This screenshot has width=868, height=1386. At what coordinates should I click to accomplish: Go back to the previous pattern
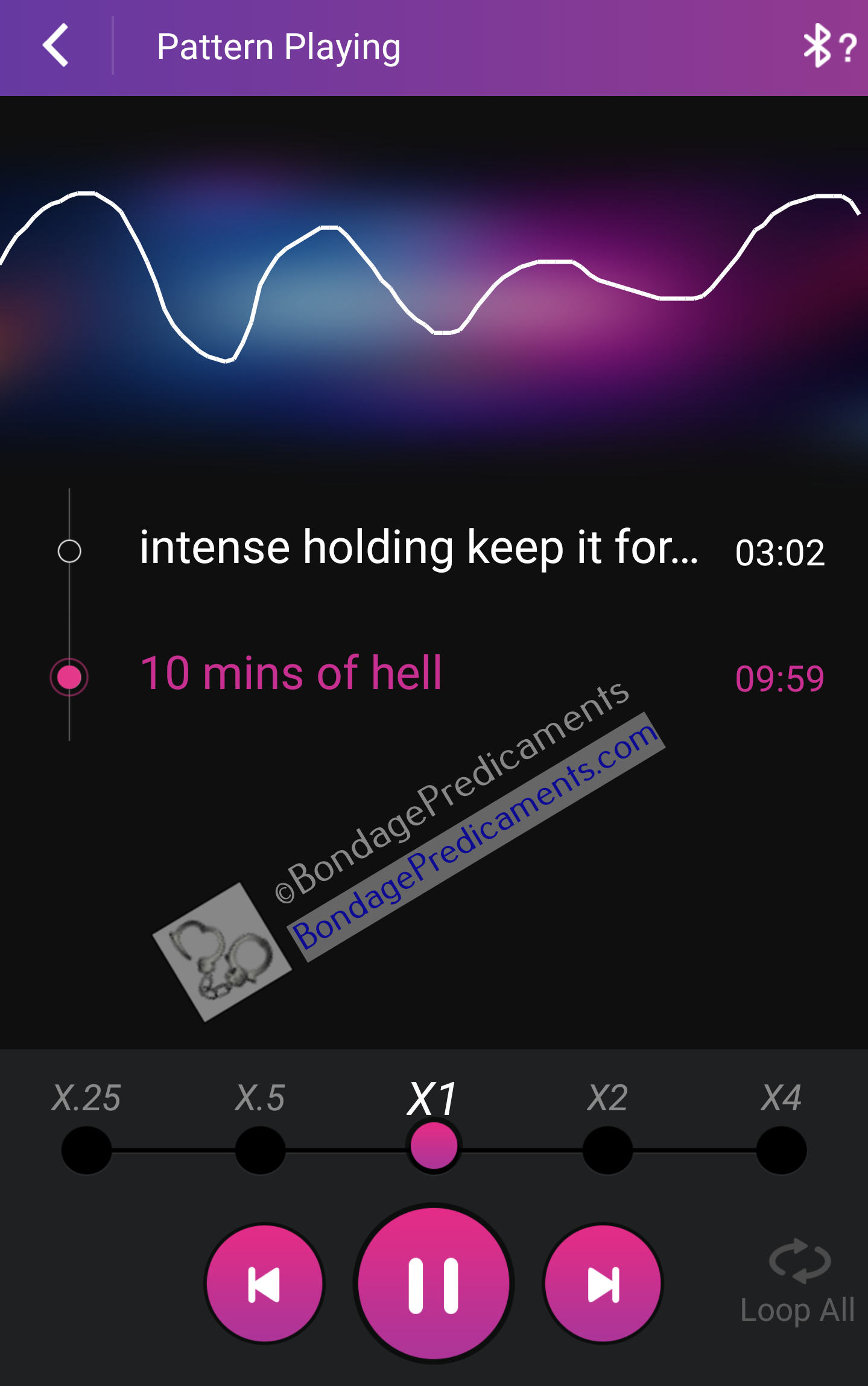tap(264, 1283)
